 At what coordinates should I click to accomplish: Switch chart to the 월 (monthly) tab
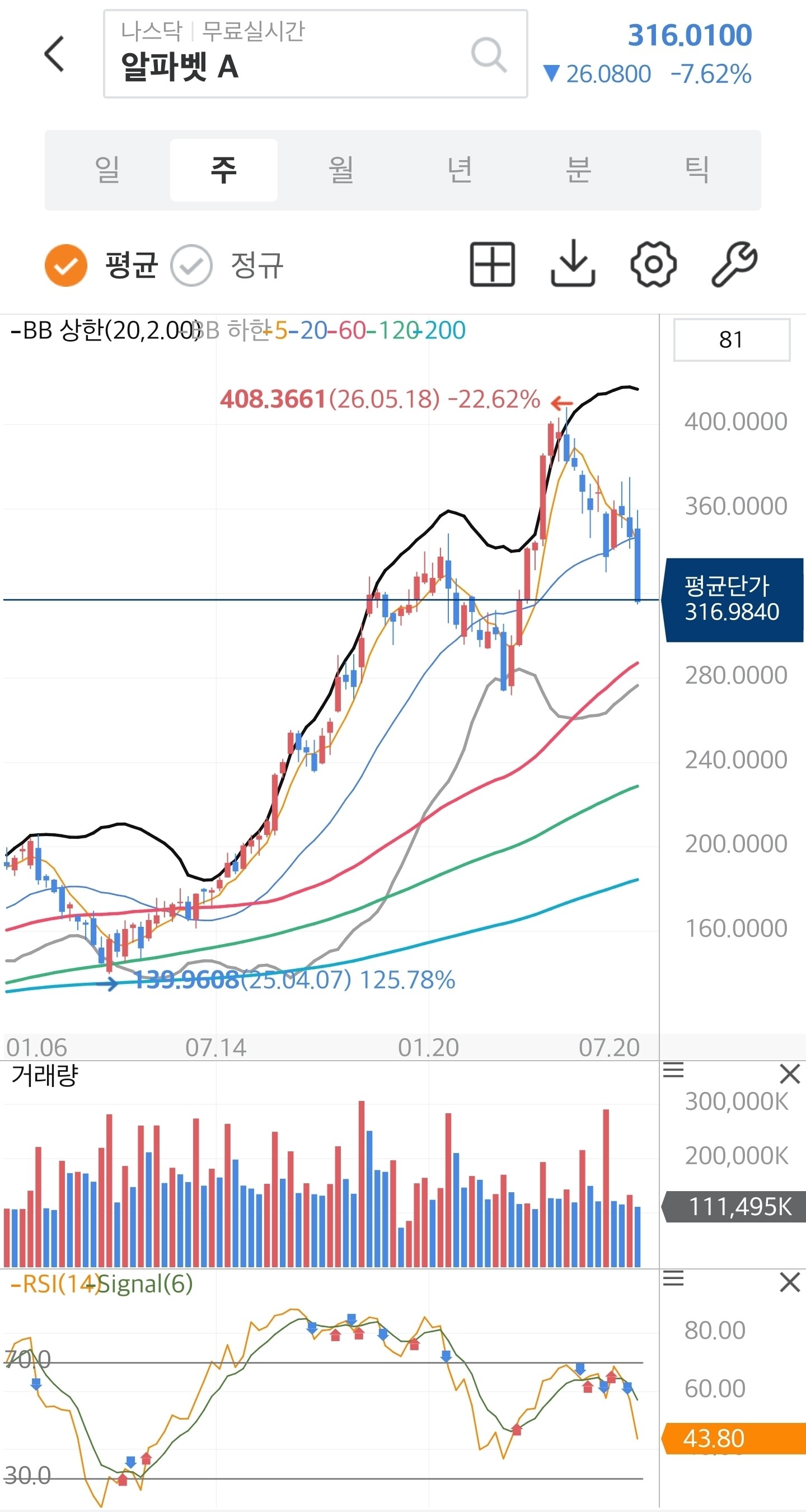341,170
